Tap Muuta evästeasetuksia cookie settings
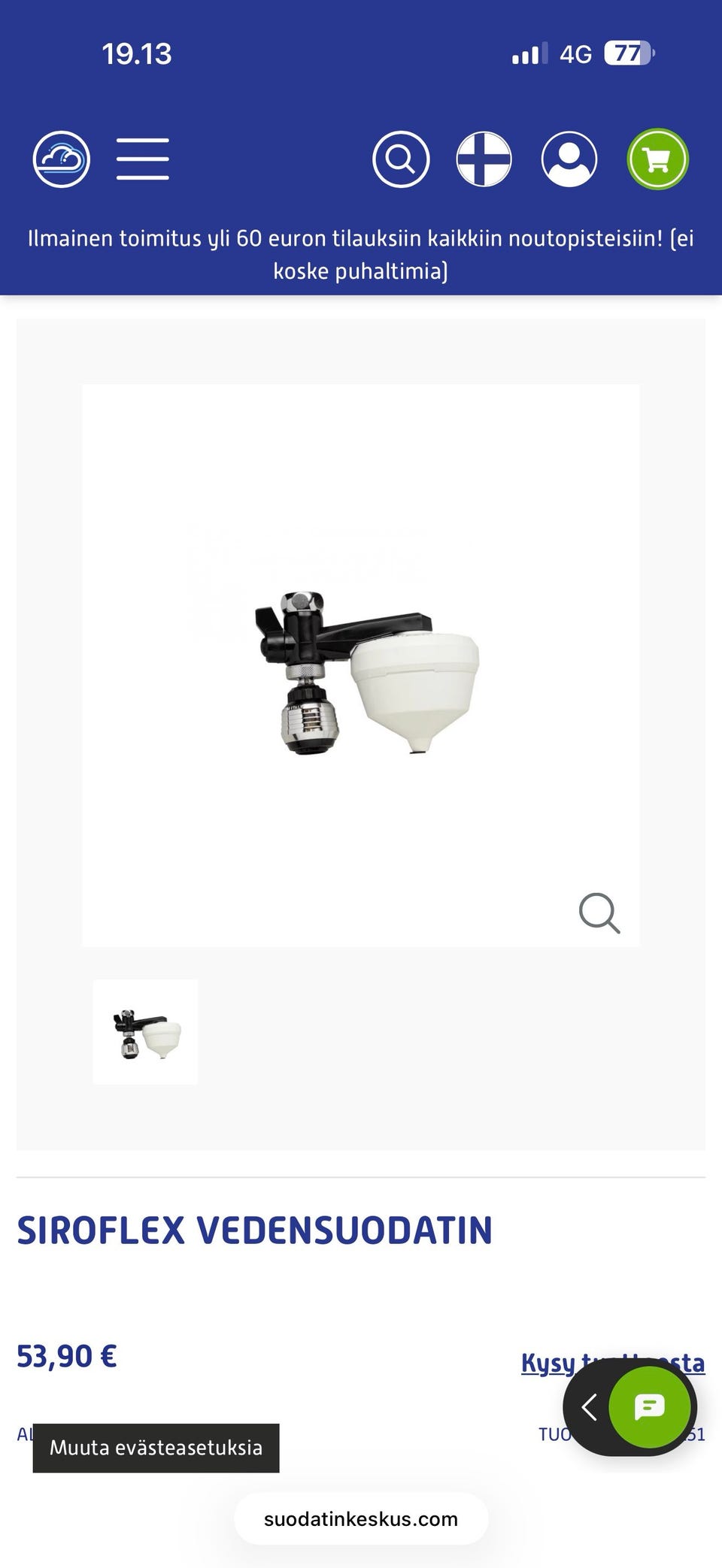The height and width of the screenshot is (1568, 722). click(x=156, y=1448)
